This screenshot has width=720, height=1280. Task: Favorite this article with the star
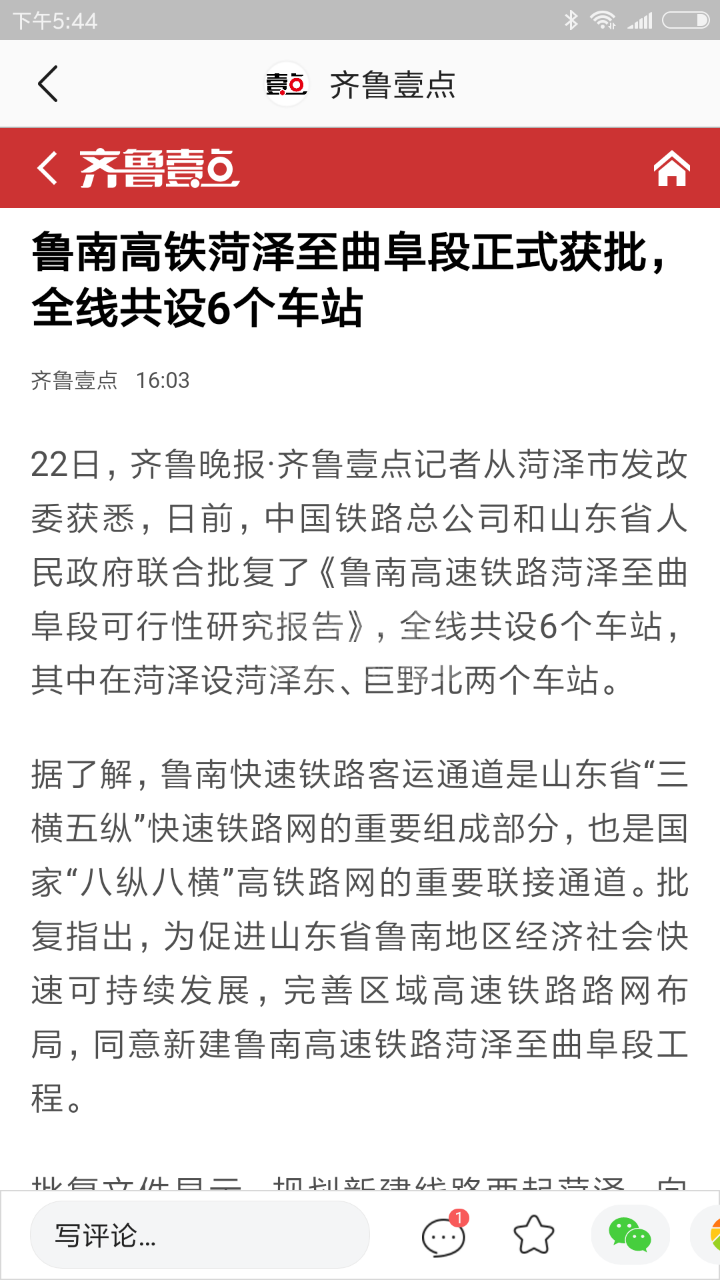pos(534,1236)
